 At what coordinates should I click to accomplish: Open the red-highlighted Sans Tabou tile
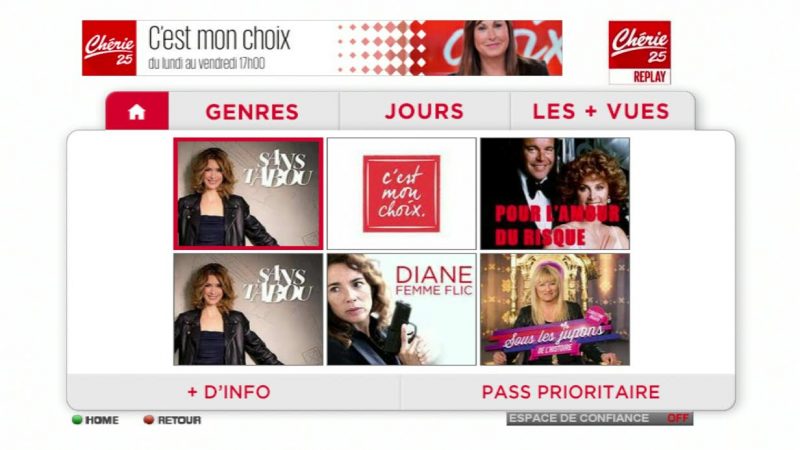[248, 193]
